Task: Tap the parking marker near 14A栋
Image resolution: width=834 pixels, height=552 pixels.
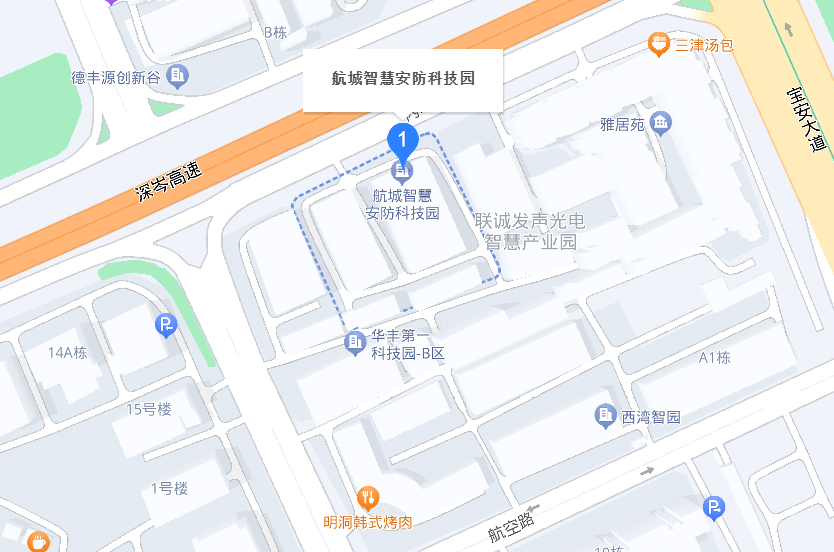Action: pos(166,325)
